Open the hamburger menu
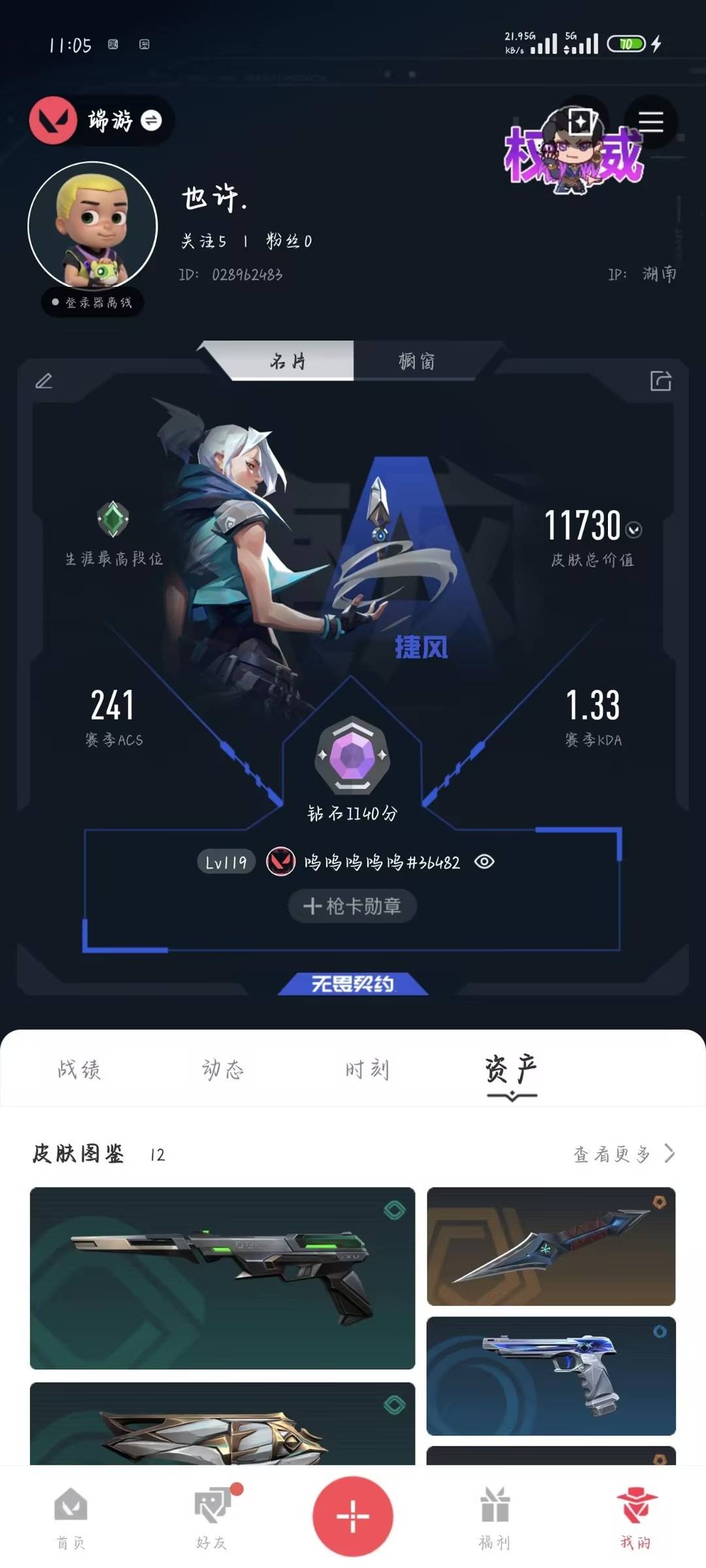This screenshot has height=1568, width=706. click(x=650, y=122)
